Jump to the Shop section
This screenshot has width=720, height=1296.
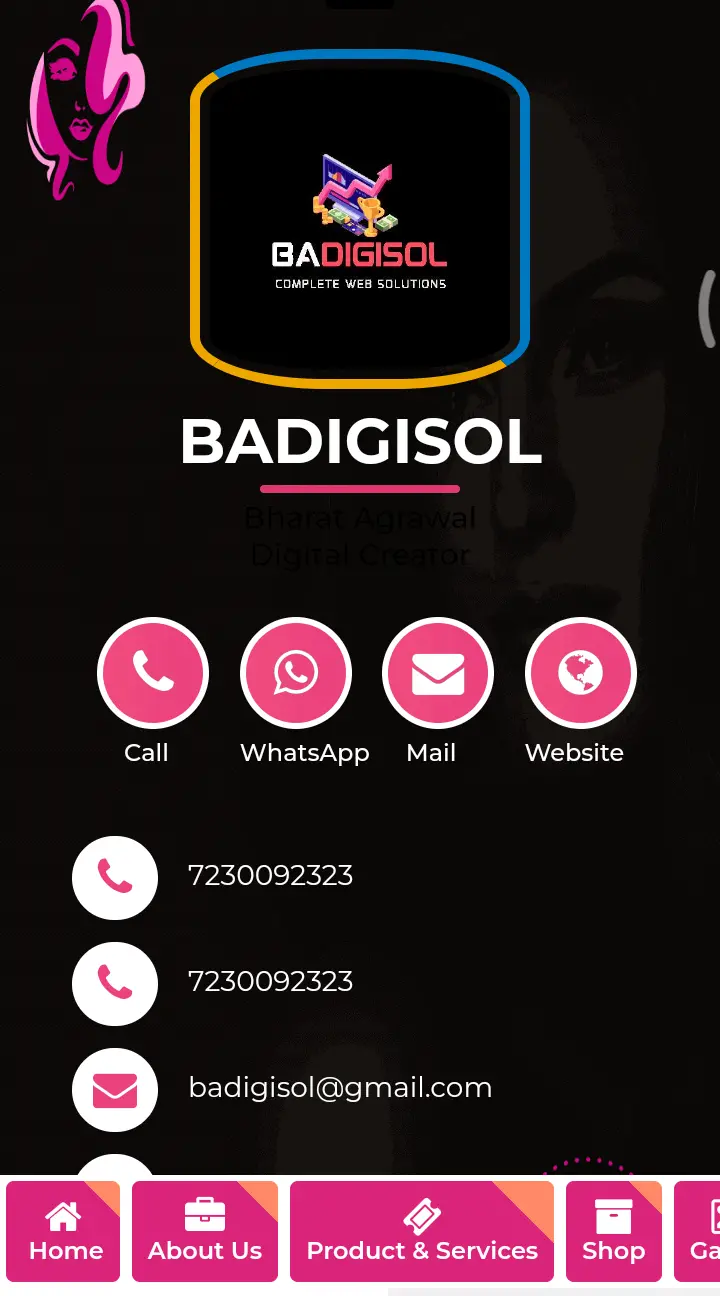point(613,1232)
